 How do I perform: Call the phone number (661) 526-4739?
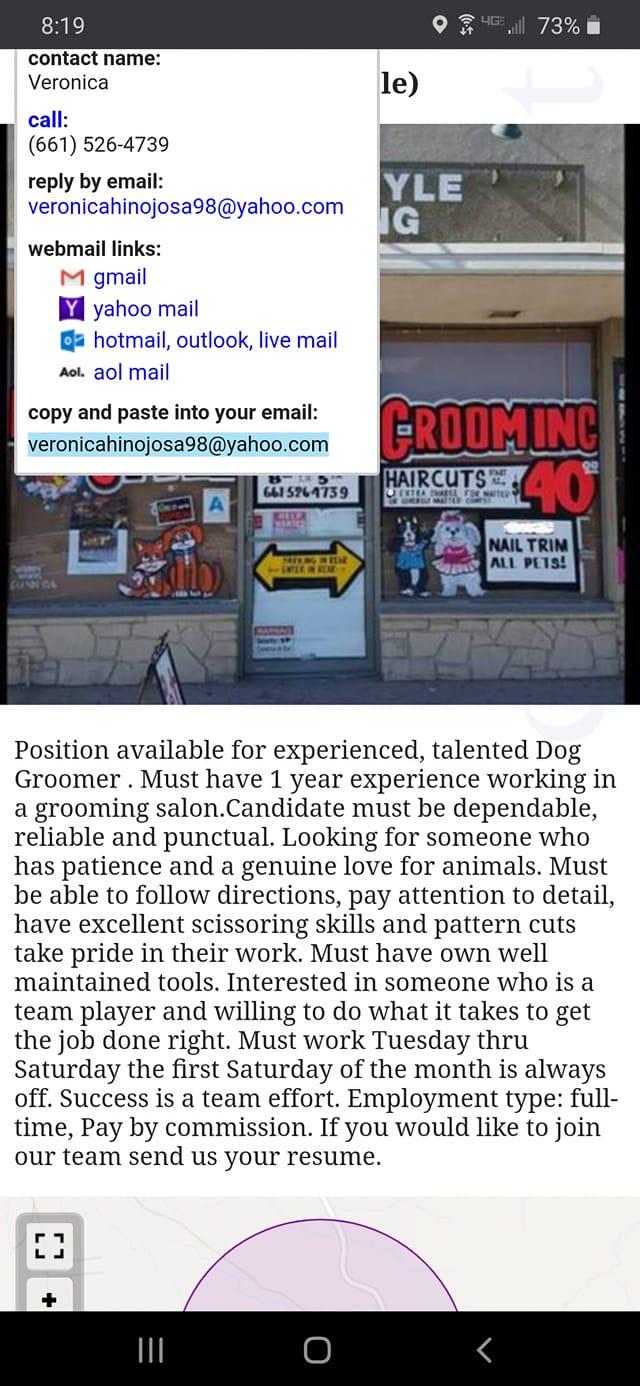coord(98,144)
